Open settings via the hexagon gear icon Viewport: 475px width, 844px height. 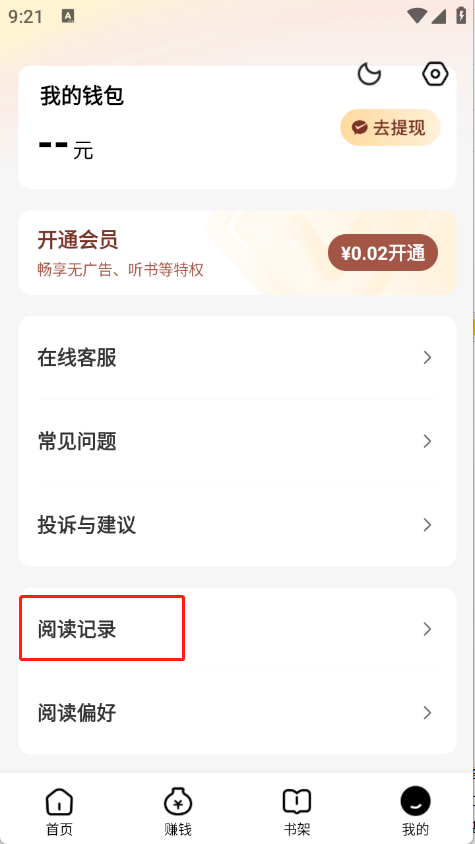[435, 74]
